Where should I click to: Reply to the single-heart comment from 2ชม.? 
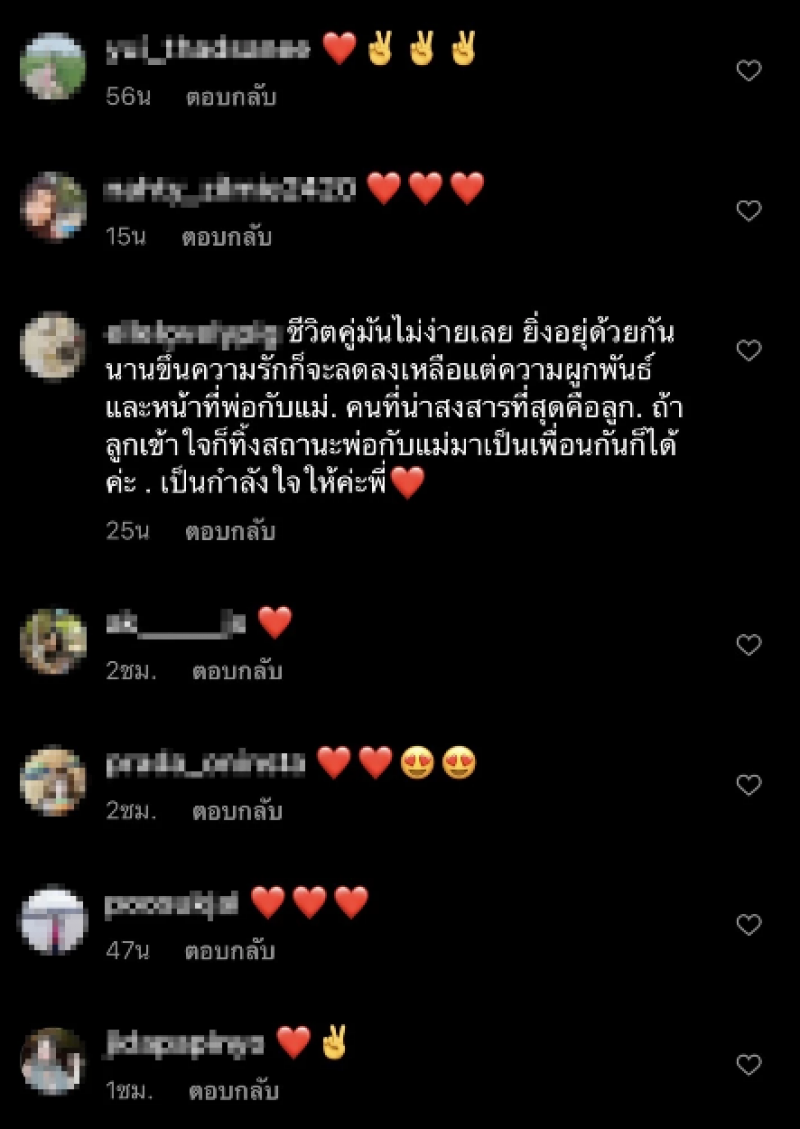[x=237, y=672]
